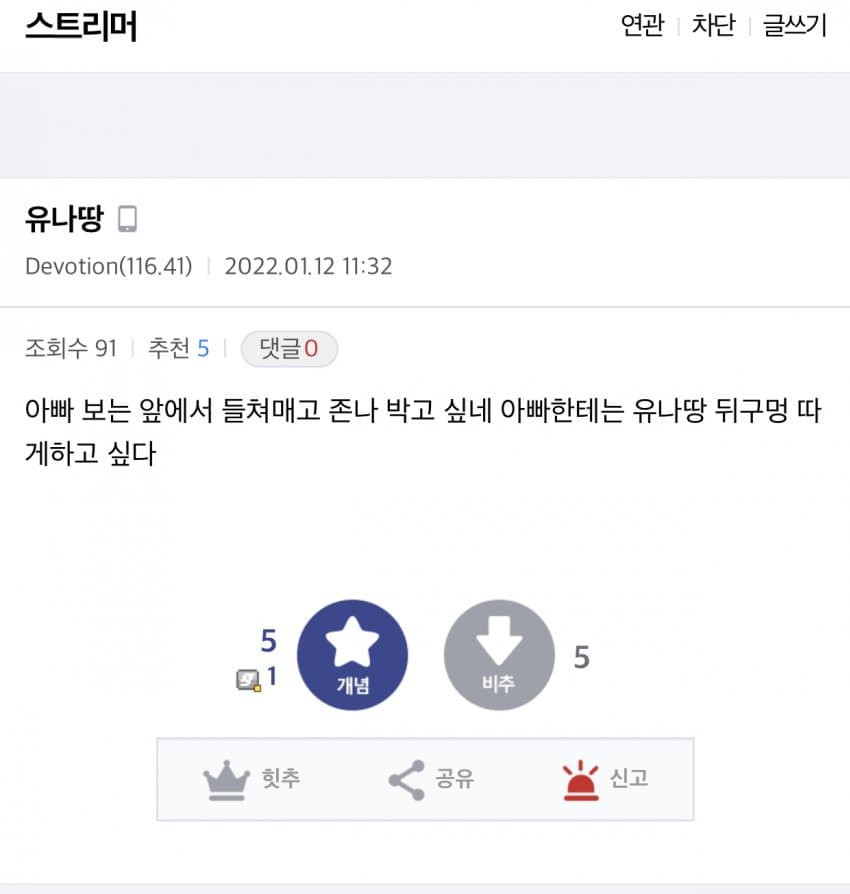Downvote the post with the 비추 button

(498, 655)
